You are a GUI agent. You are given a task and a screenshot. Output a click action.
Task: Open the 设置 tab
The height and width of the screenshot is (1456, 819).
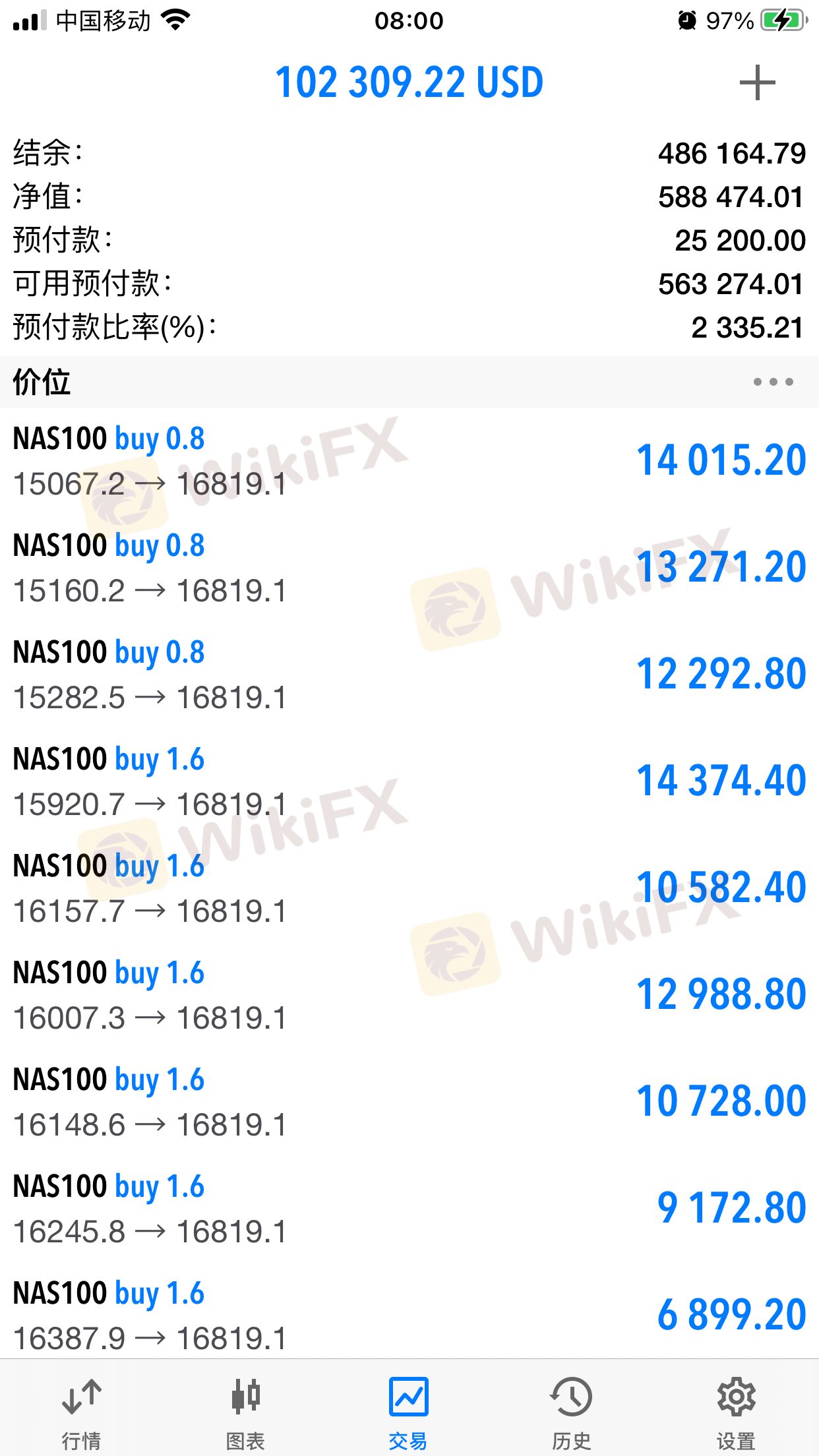click(736, 1411)
